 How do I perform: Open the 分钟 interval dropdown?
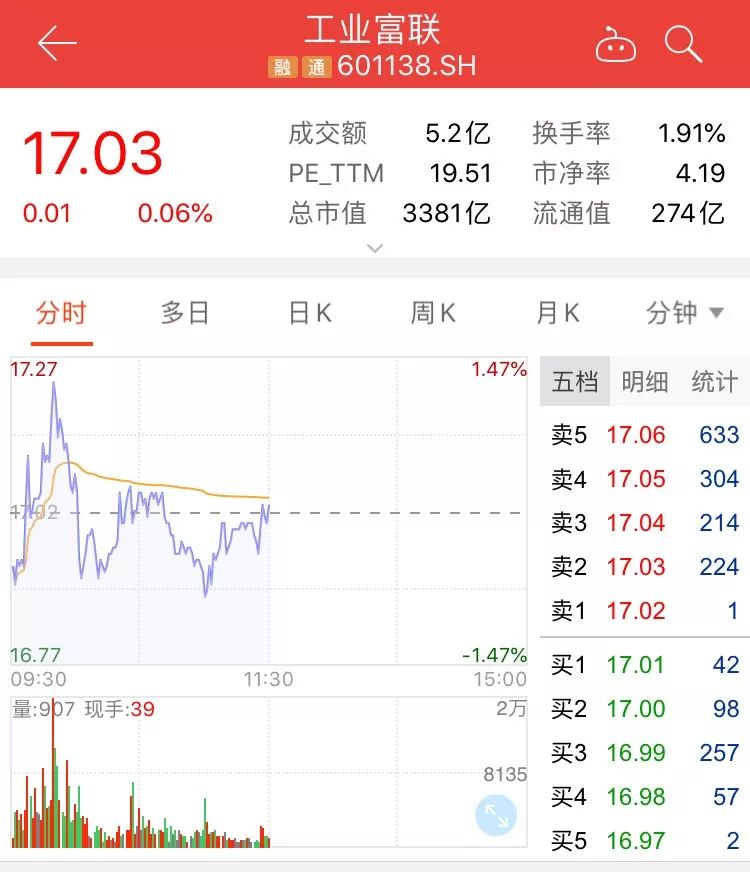[x=684, y=313]
